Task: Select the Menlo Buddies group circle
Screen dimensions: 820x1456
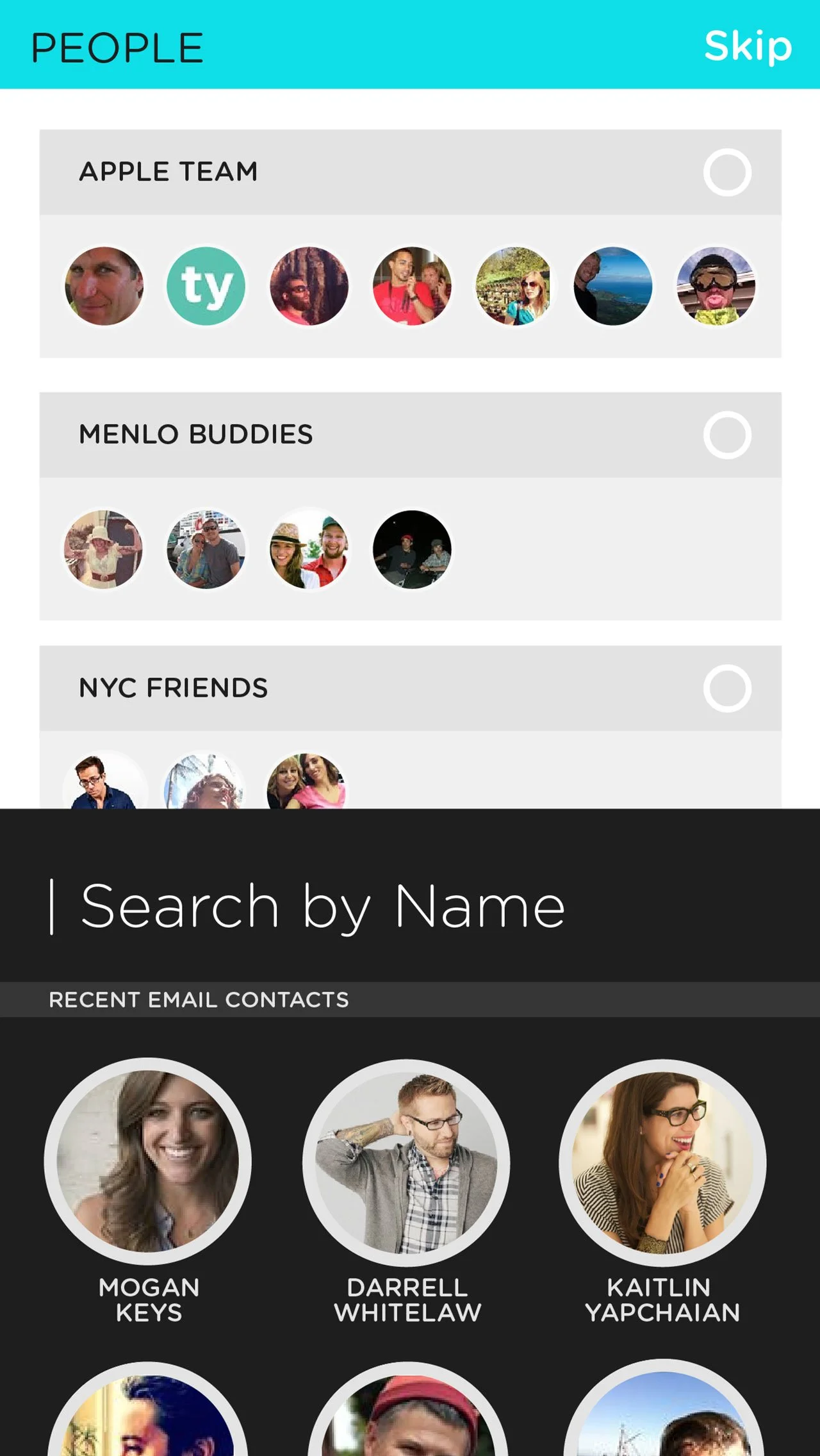Action: tap(727, 435)
